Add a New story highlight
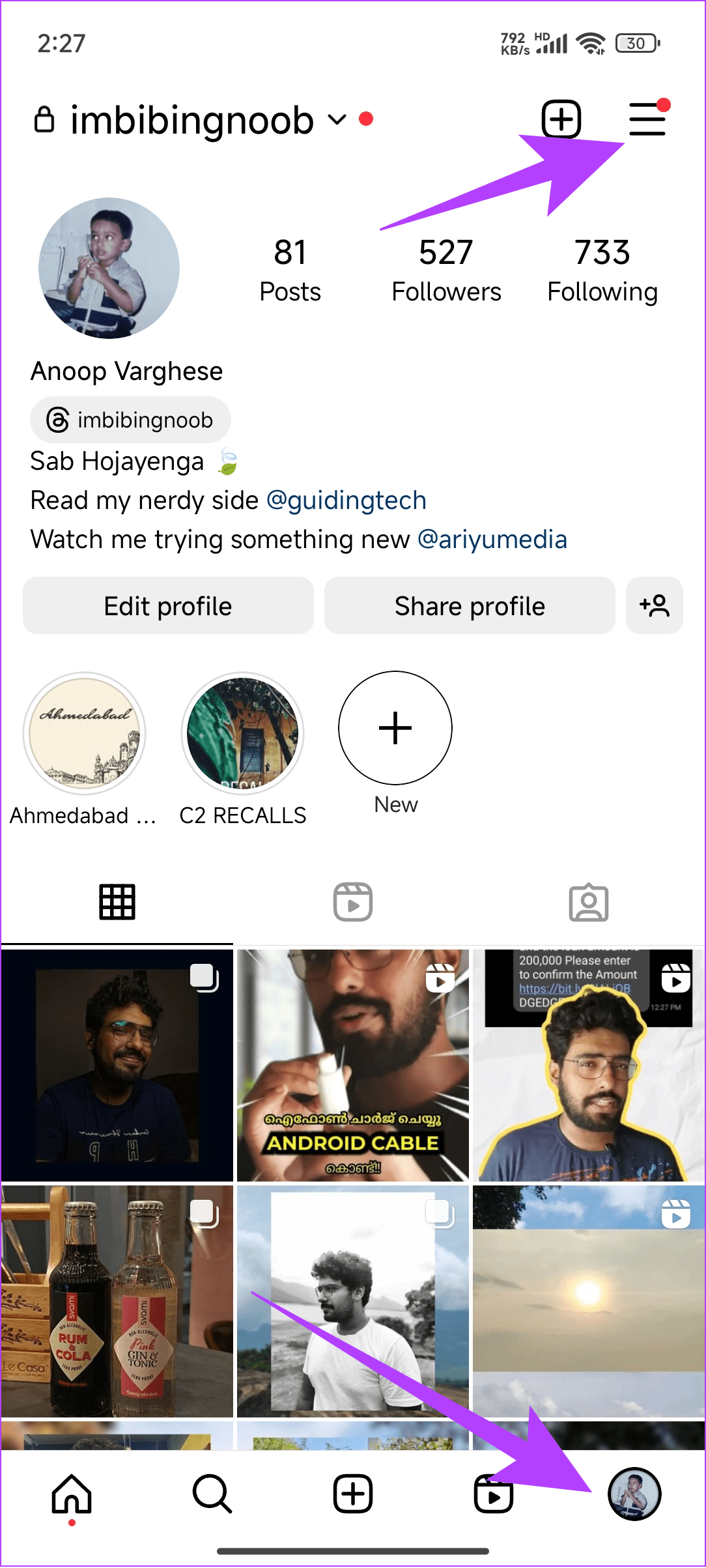The width and height of the screenshot is (706, 1568). 395,729
